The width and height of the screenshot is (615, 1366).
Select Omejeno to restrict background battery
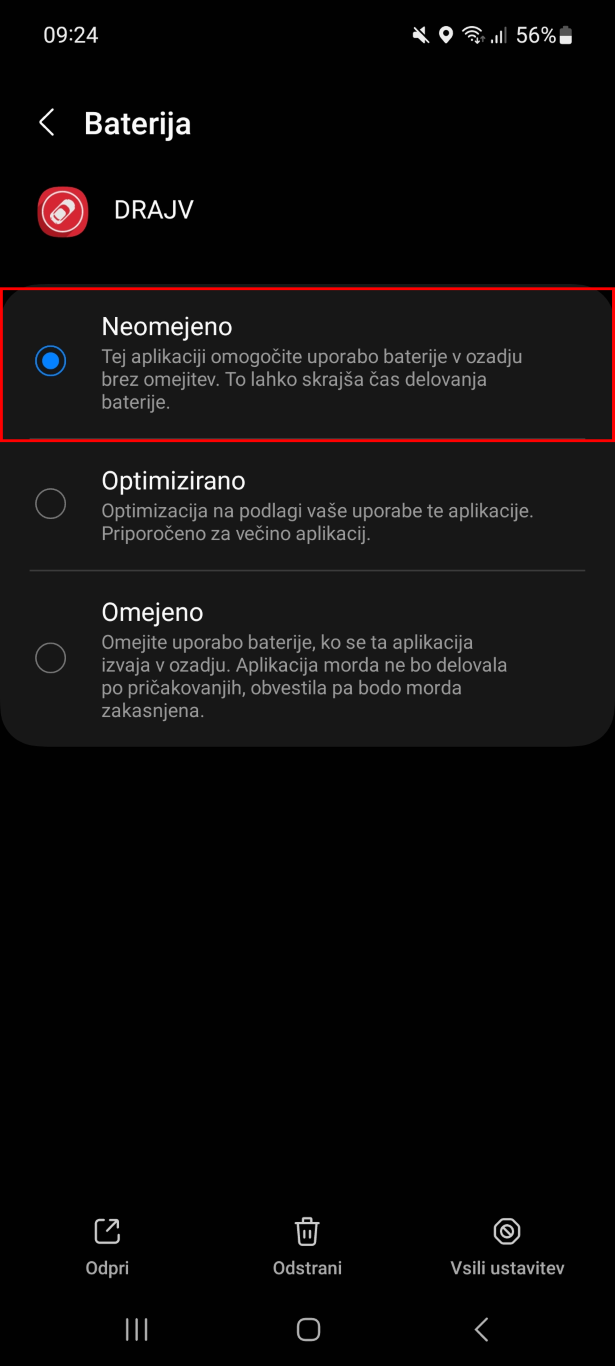point(50,657)
